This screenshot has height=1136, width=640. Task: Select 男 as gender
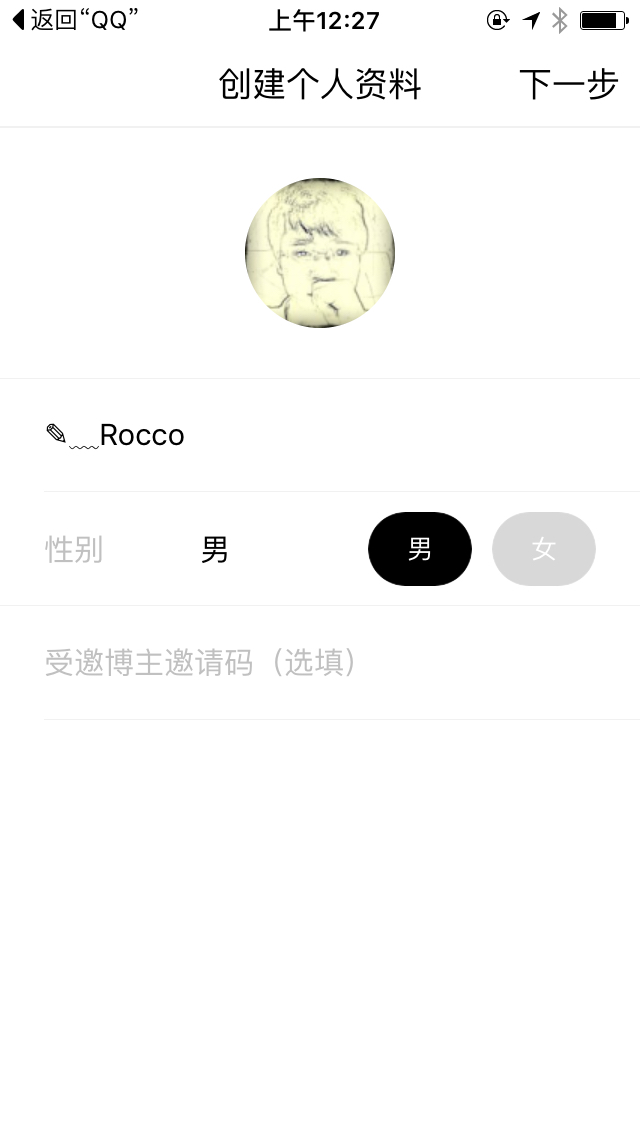pyautogui.click(x=420, y=549)
